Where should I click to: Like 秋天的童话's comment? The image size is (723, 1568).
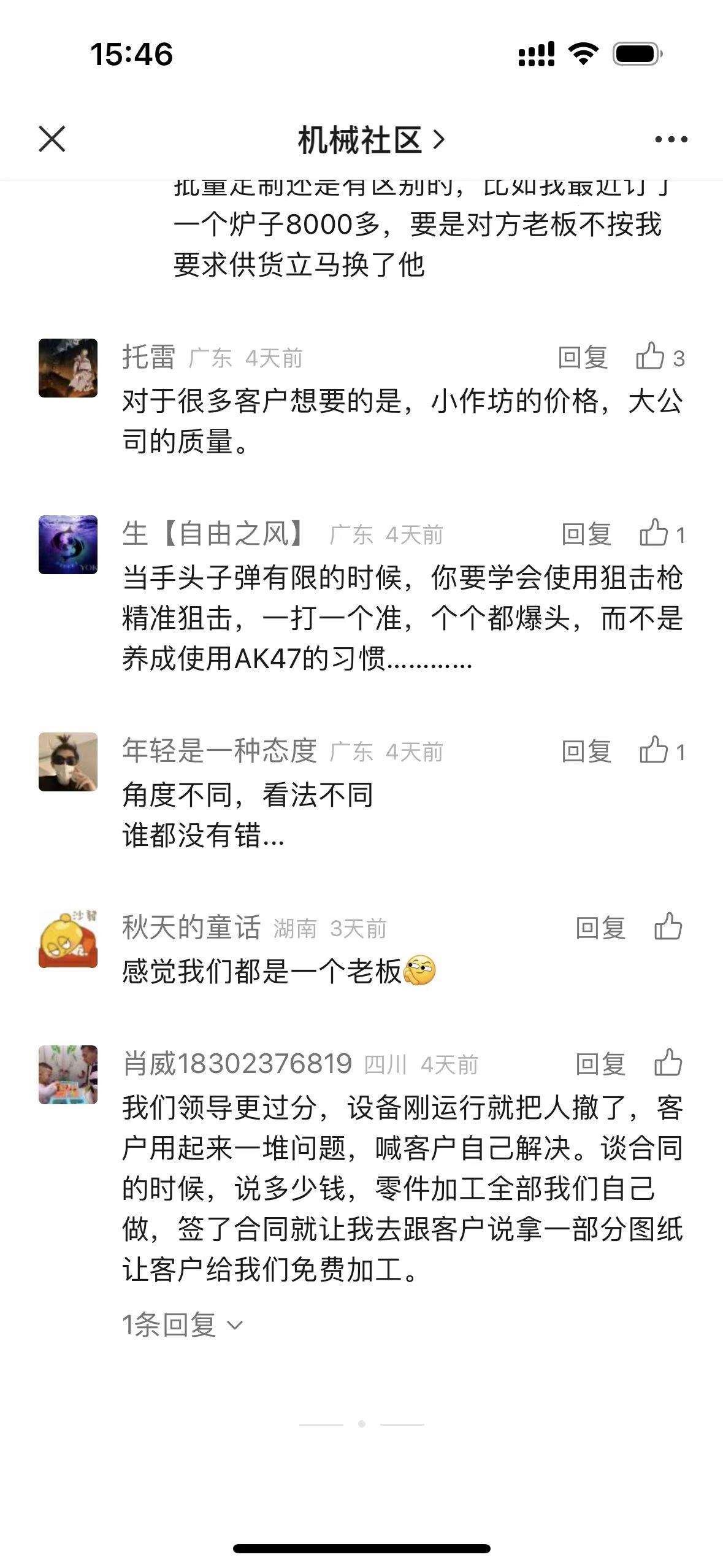tap(668, 927)
